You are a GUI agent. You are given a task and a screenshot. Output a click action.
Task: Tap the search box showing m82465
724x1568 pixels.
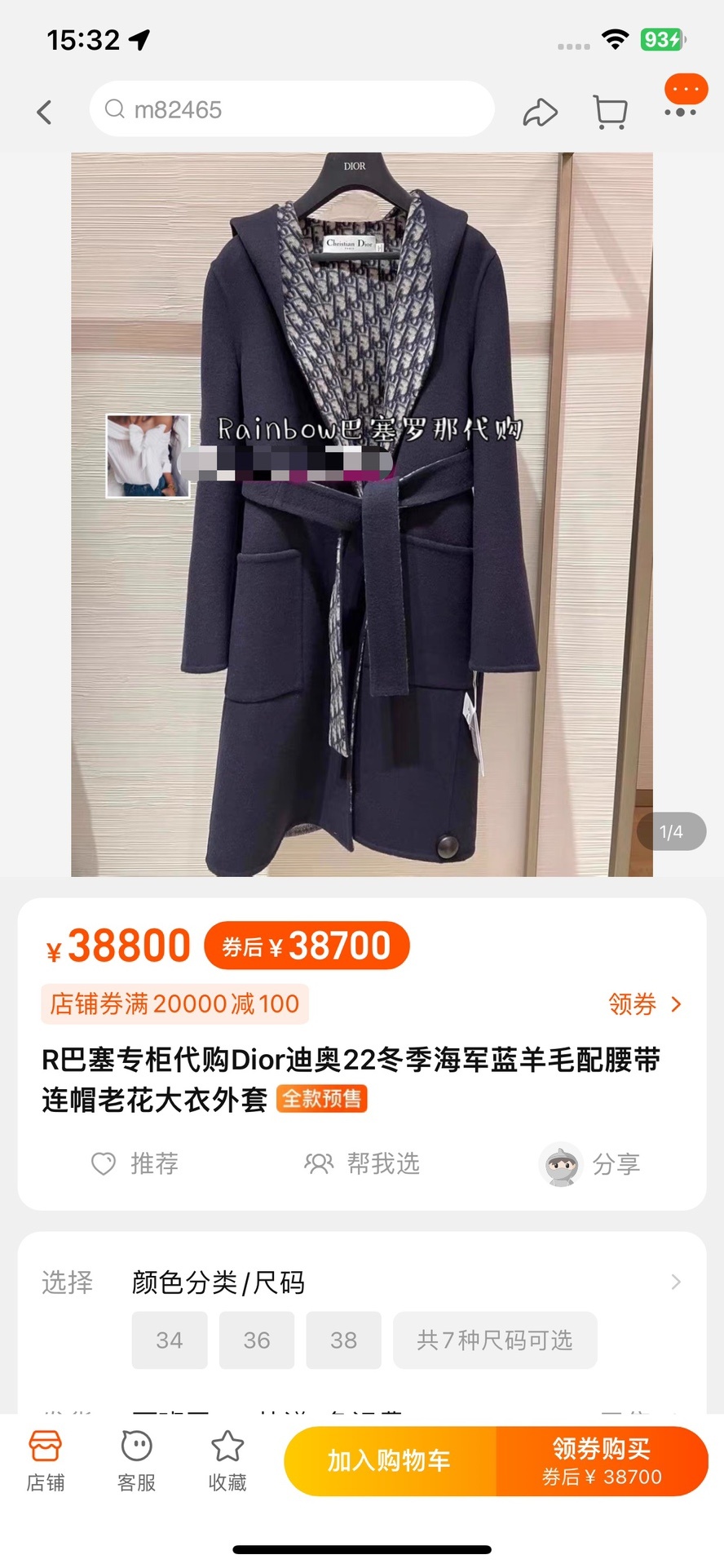click(x=292, y=109)
